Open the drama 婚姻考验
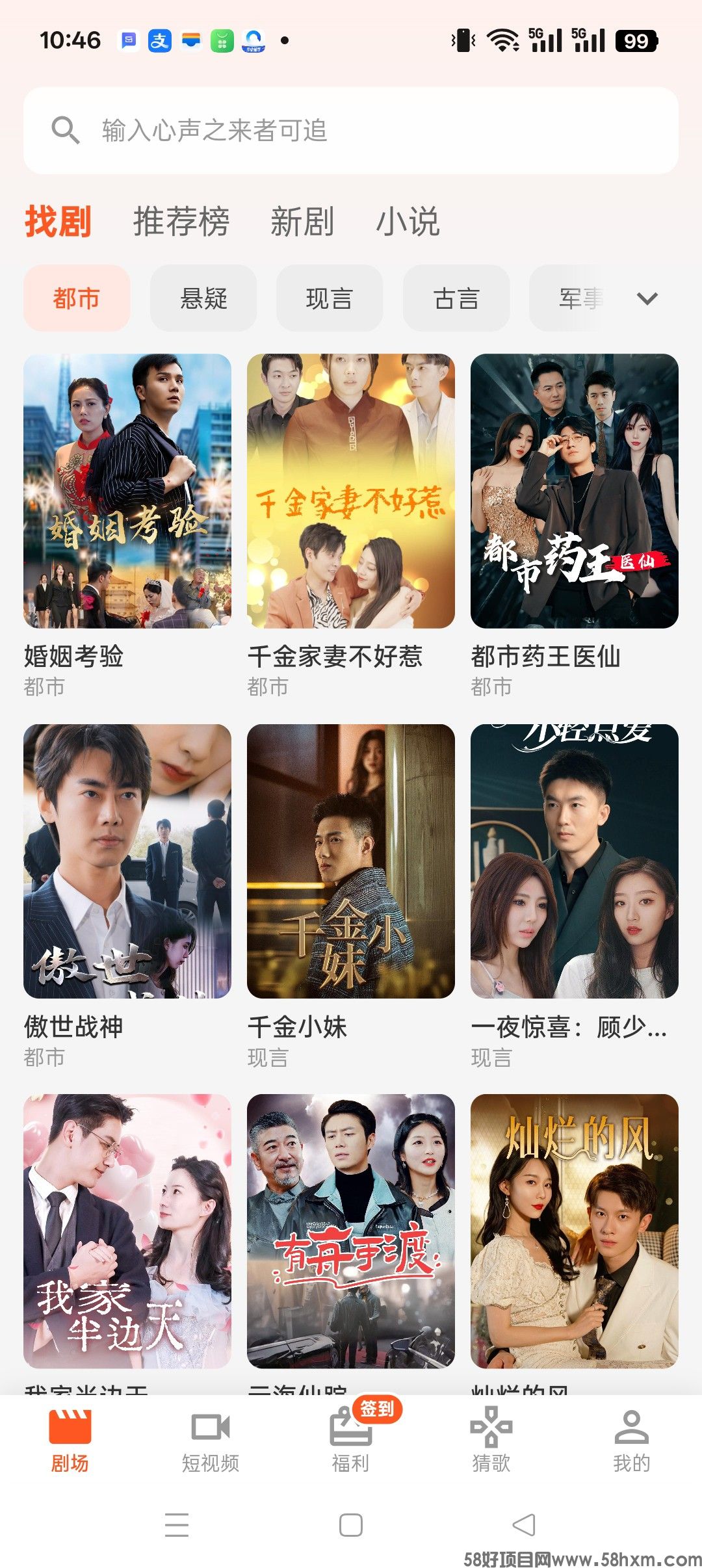Image resolution: width=702 pixels, height=1568 pixels. point(127,491)
